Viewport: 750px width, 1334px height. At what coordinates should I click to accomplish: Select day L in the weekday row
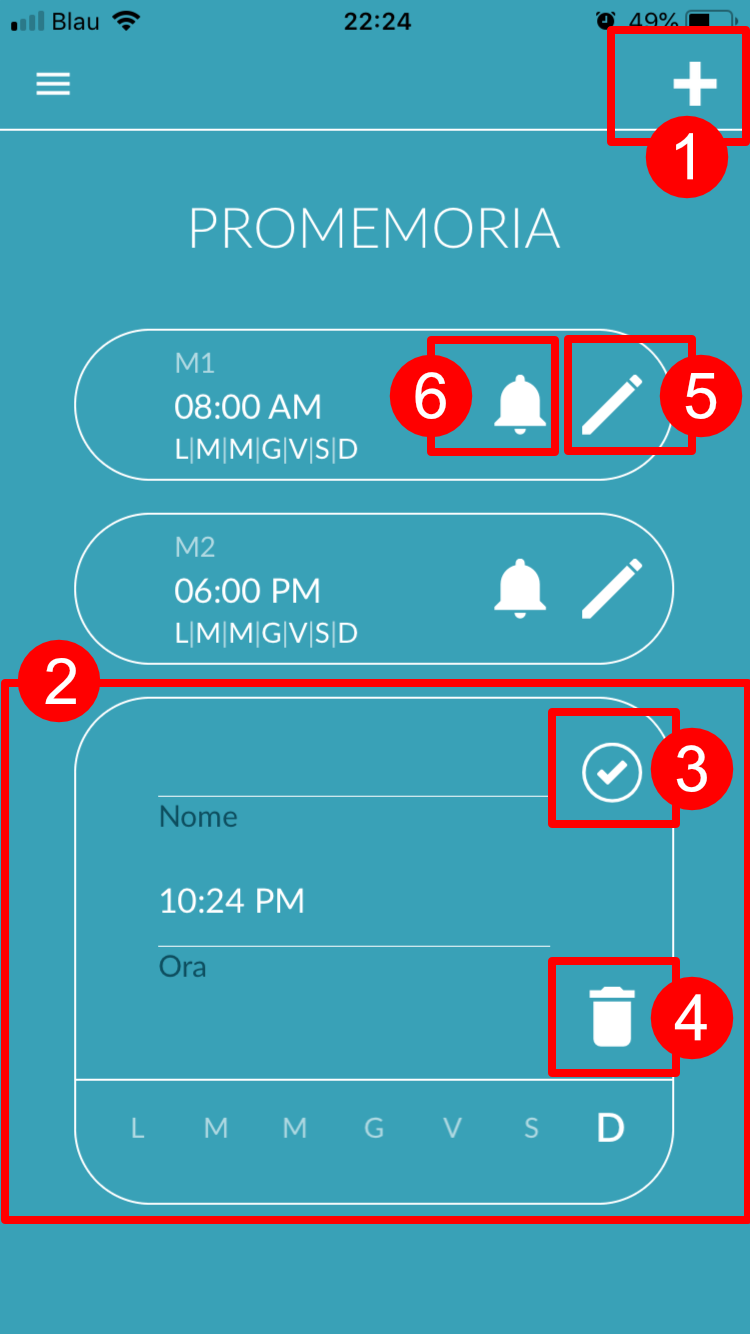click(138, 1129)
